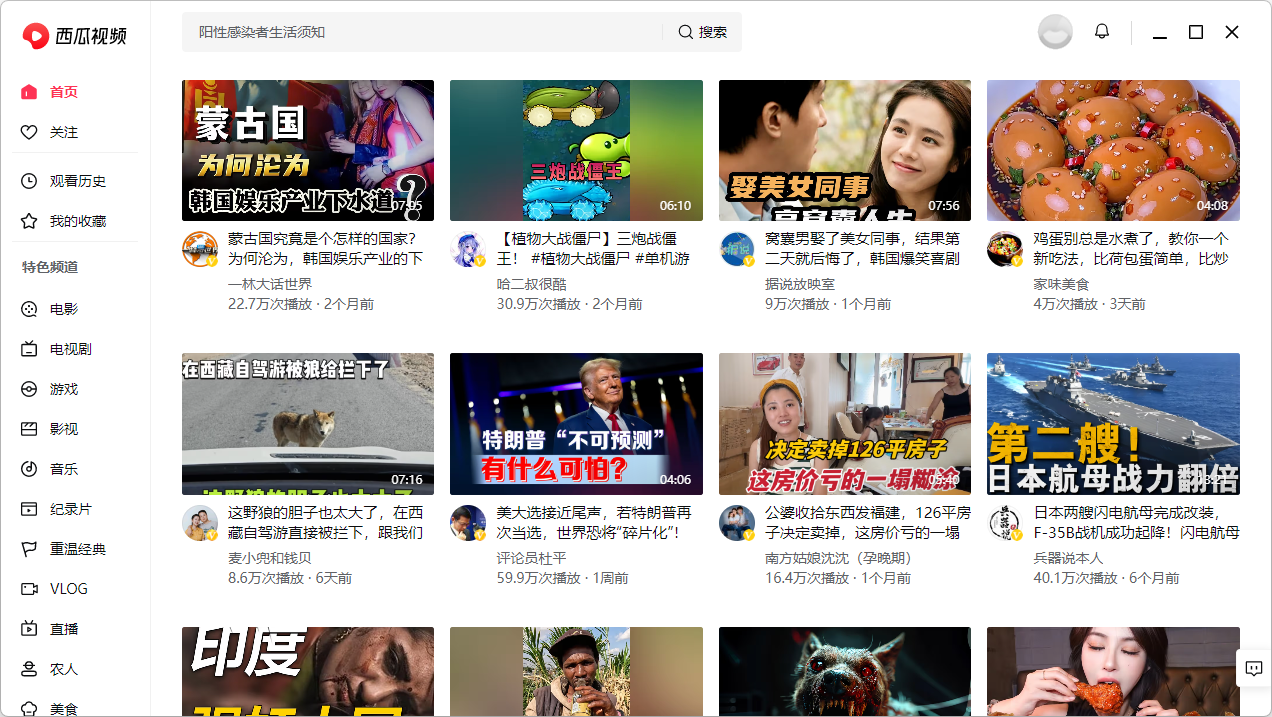The height and width of the screenshot is (717, 1272).
Task: Open the notifications bell
Action: (x=1102, y=32)
